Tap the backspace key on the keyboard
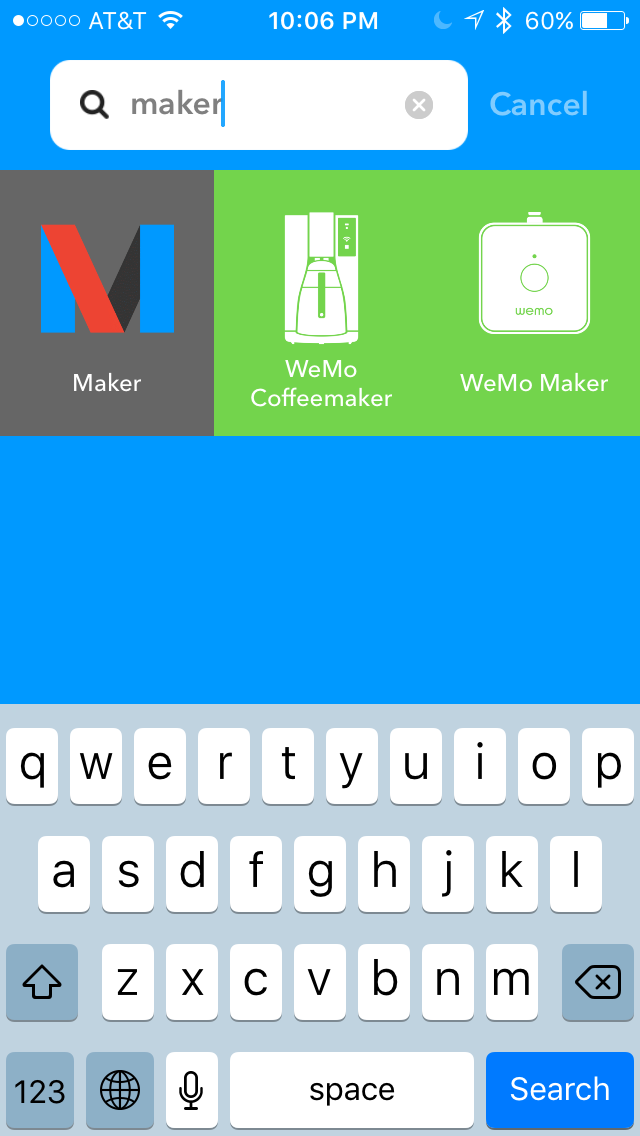This screenshot has width=640, height=1136. 598,983
